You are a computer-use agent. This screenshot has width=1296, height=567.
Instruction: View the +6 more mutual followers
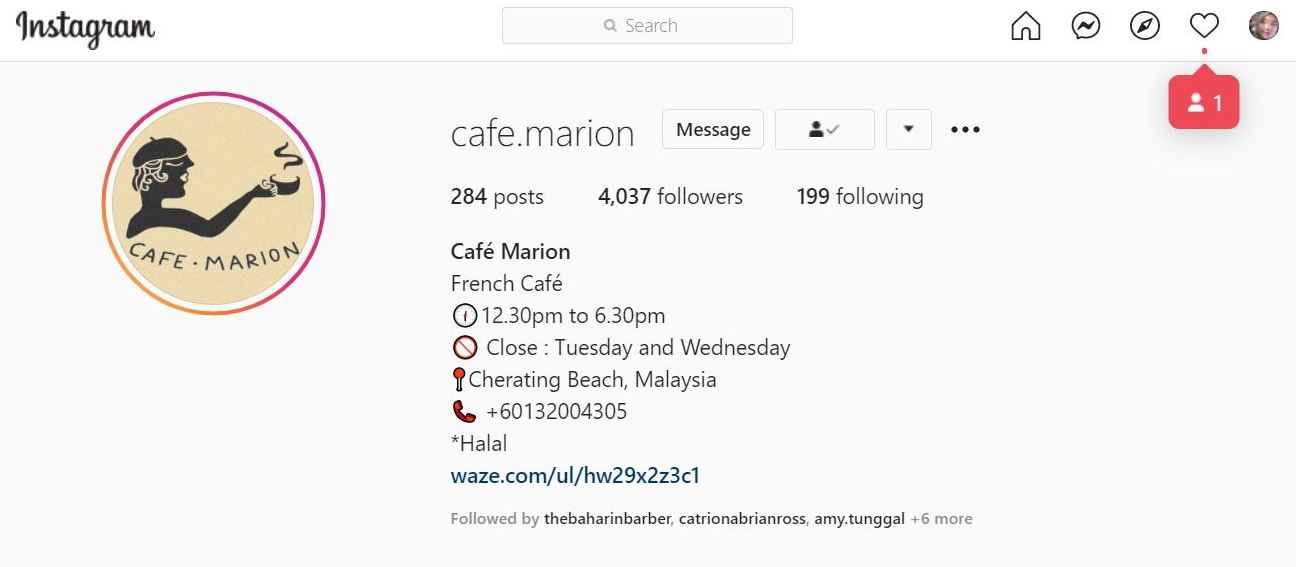(x=941, y=519)
